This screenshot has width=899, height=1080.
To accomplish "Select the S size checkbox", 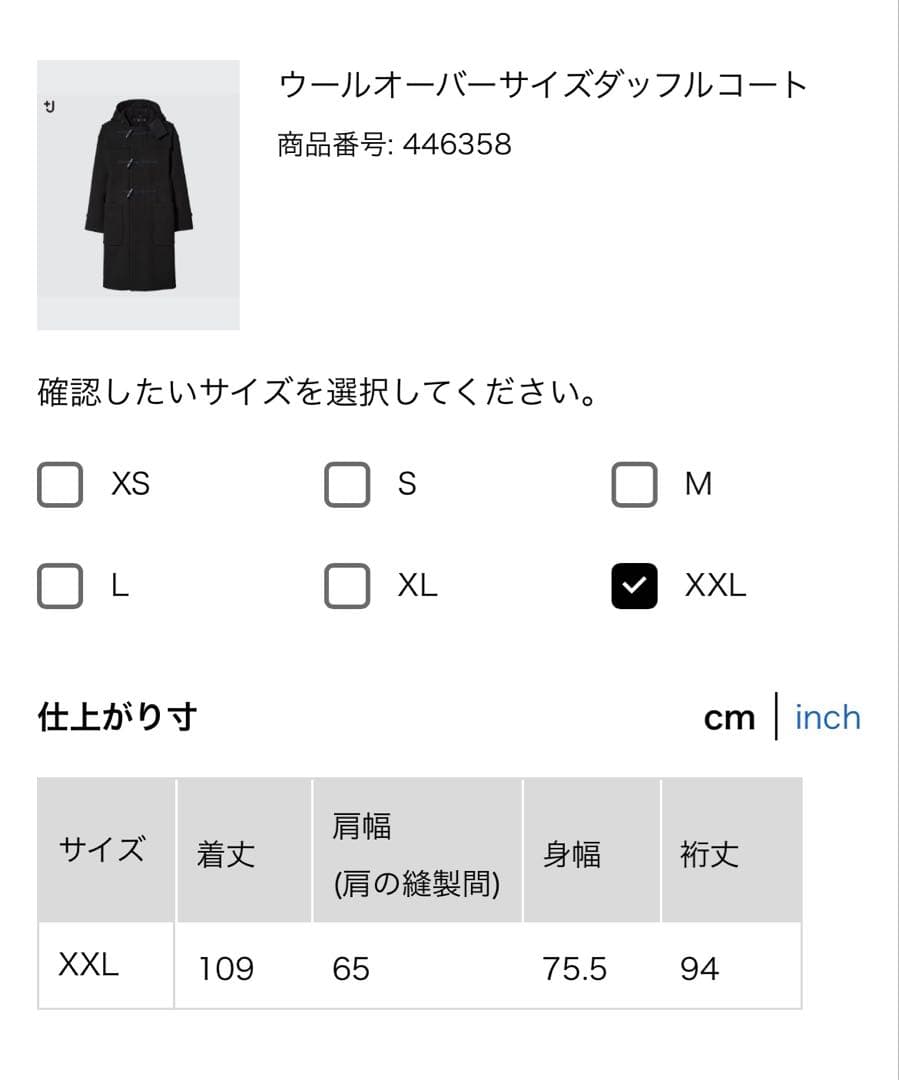I will click(x=347, y=486).
